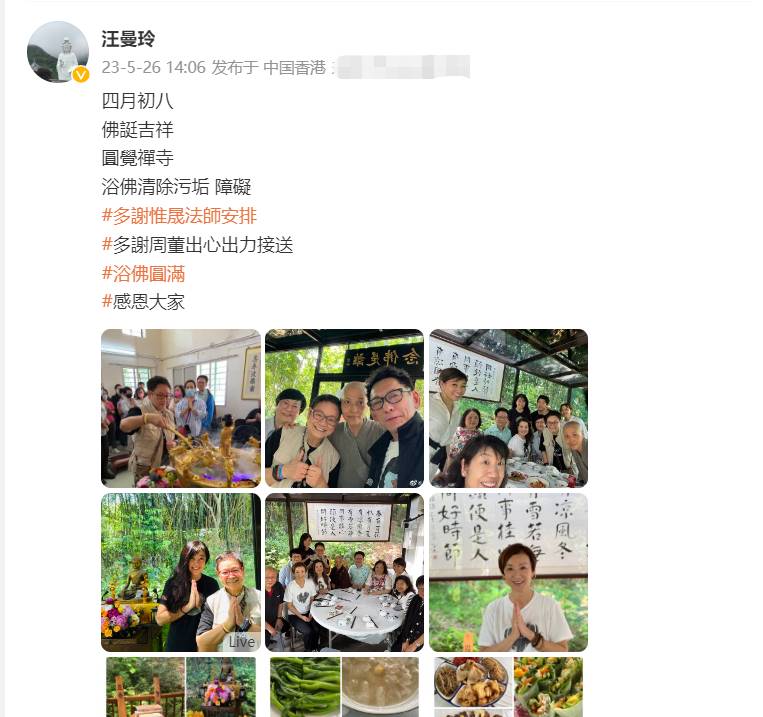Open the vegetarian dishes photo collage
This screenshot has height=717, width=763.
(x=508, y=686)
